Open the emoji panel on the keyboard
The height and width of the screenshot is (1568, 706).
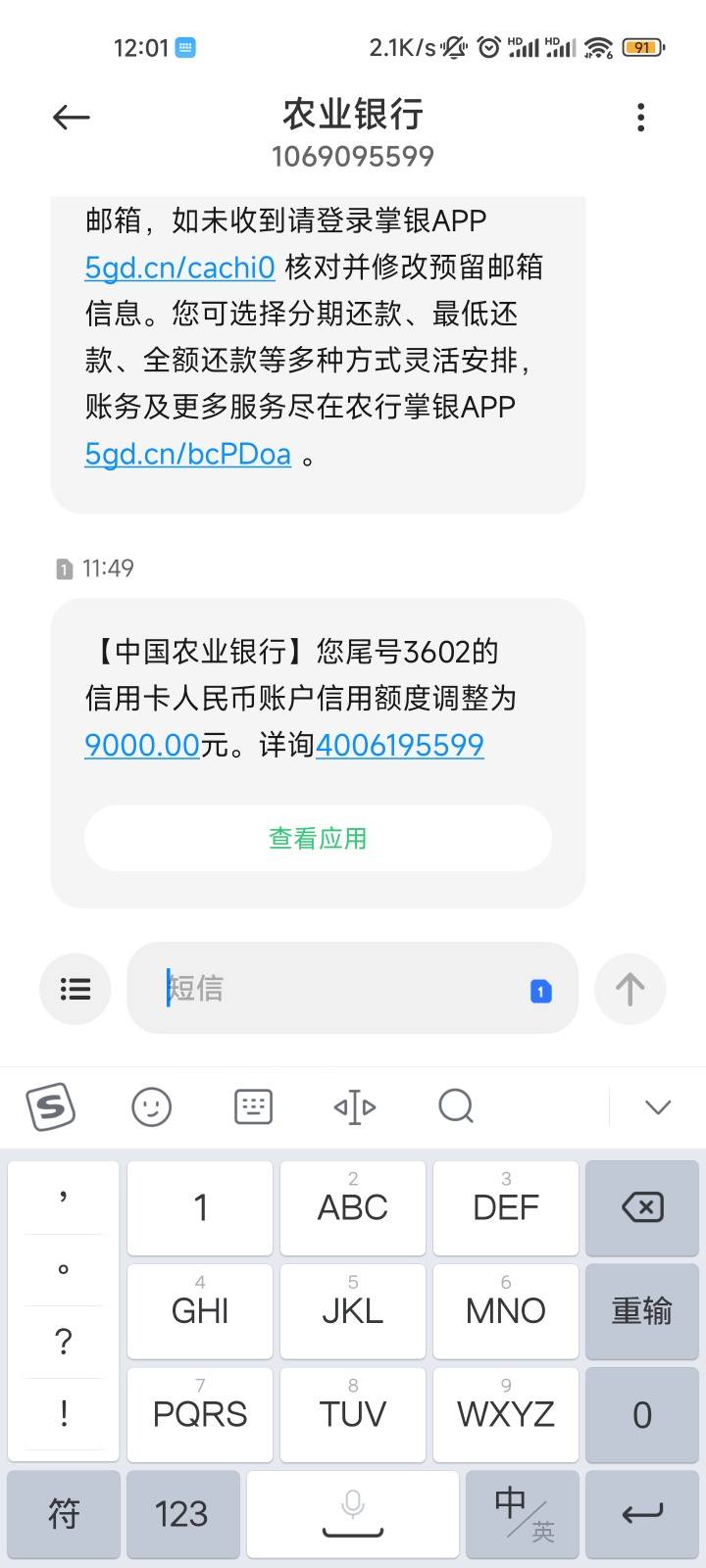(151, 1107)
